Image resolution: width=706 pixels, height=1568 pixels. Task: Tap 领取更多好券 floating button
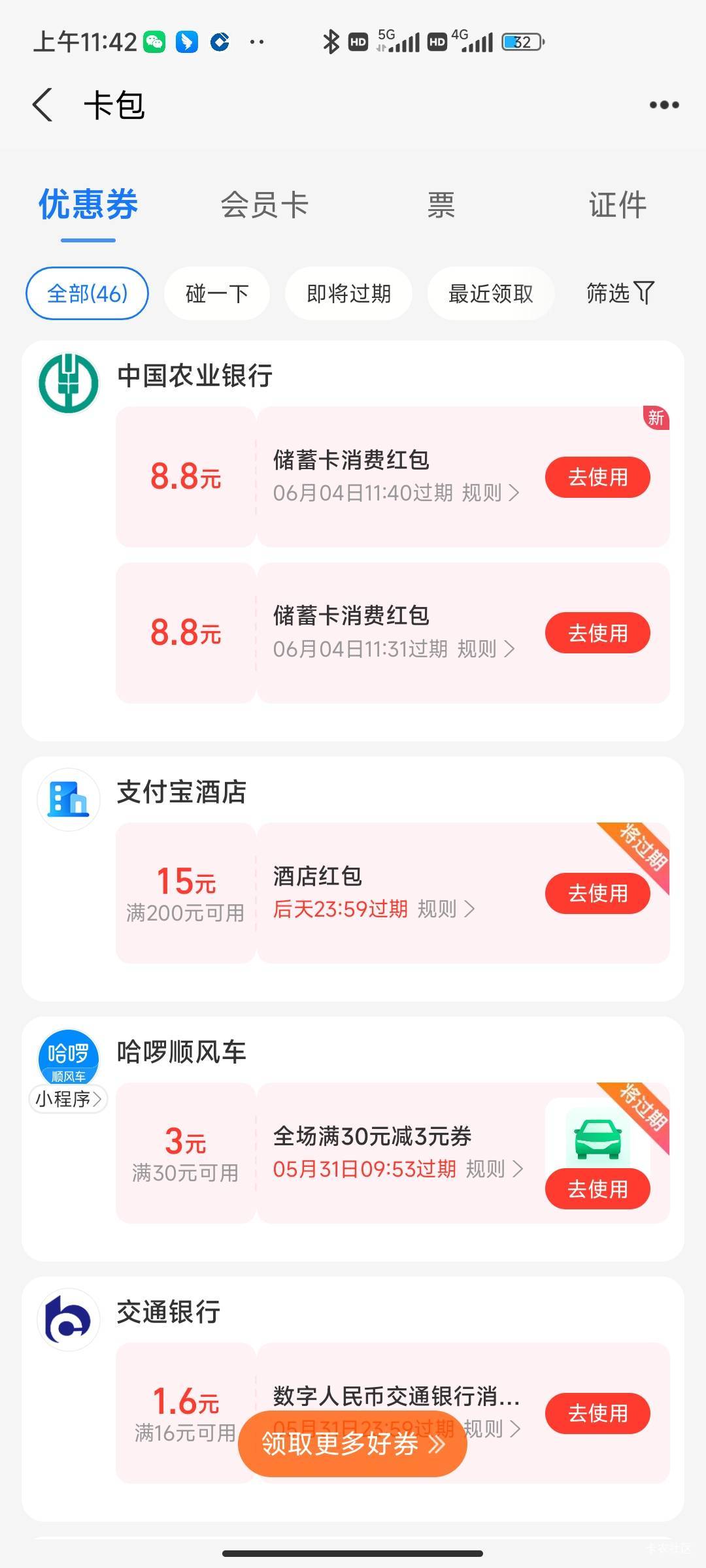[352, 1443]
